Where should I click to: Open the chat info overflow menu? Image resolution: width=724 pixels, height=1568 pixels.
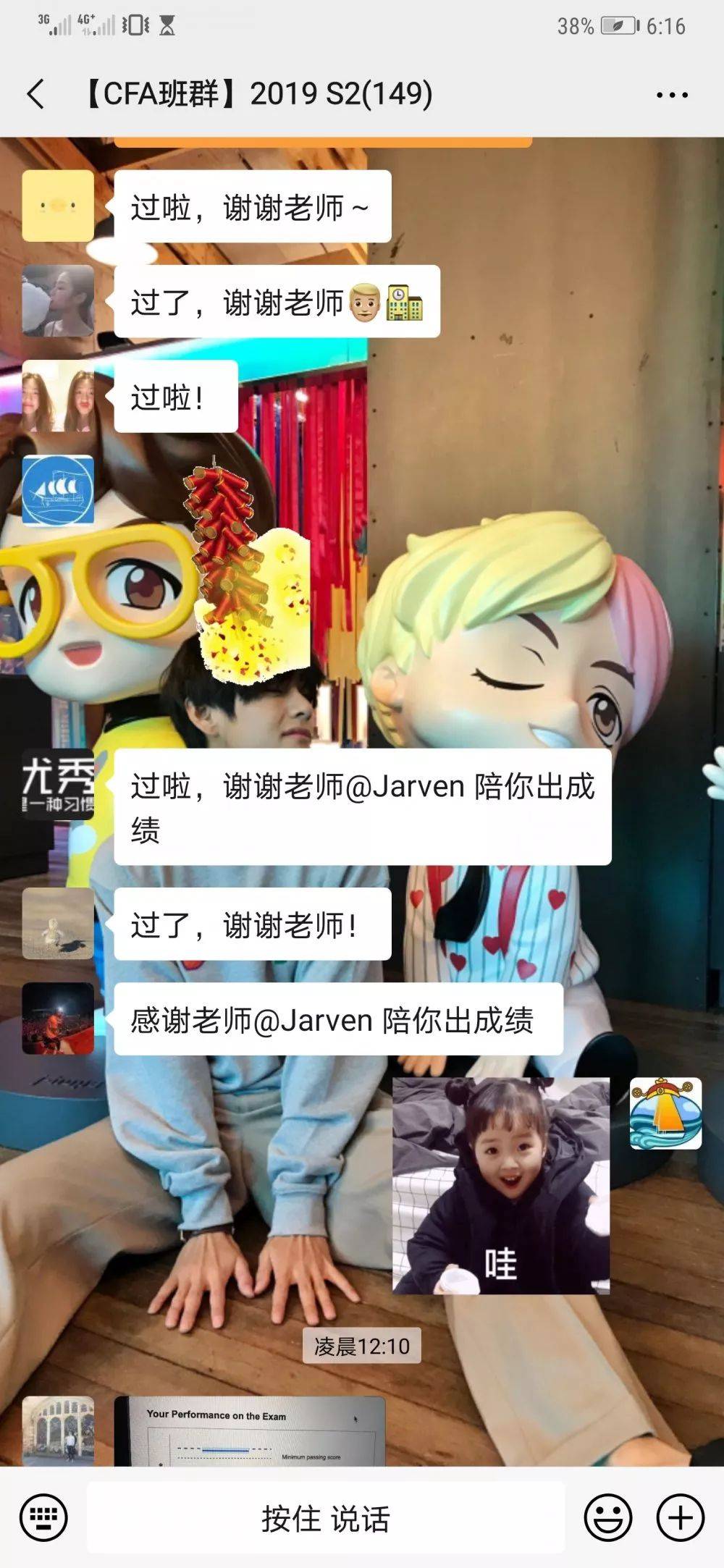pos(671,95)
